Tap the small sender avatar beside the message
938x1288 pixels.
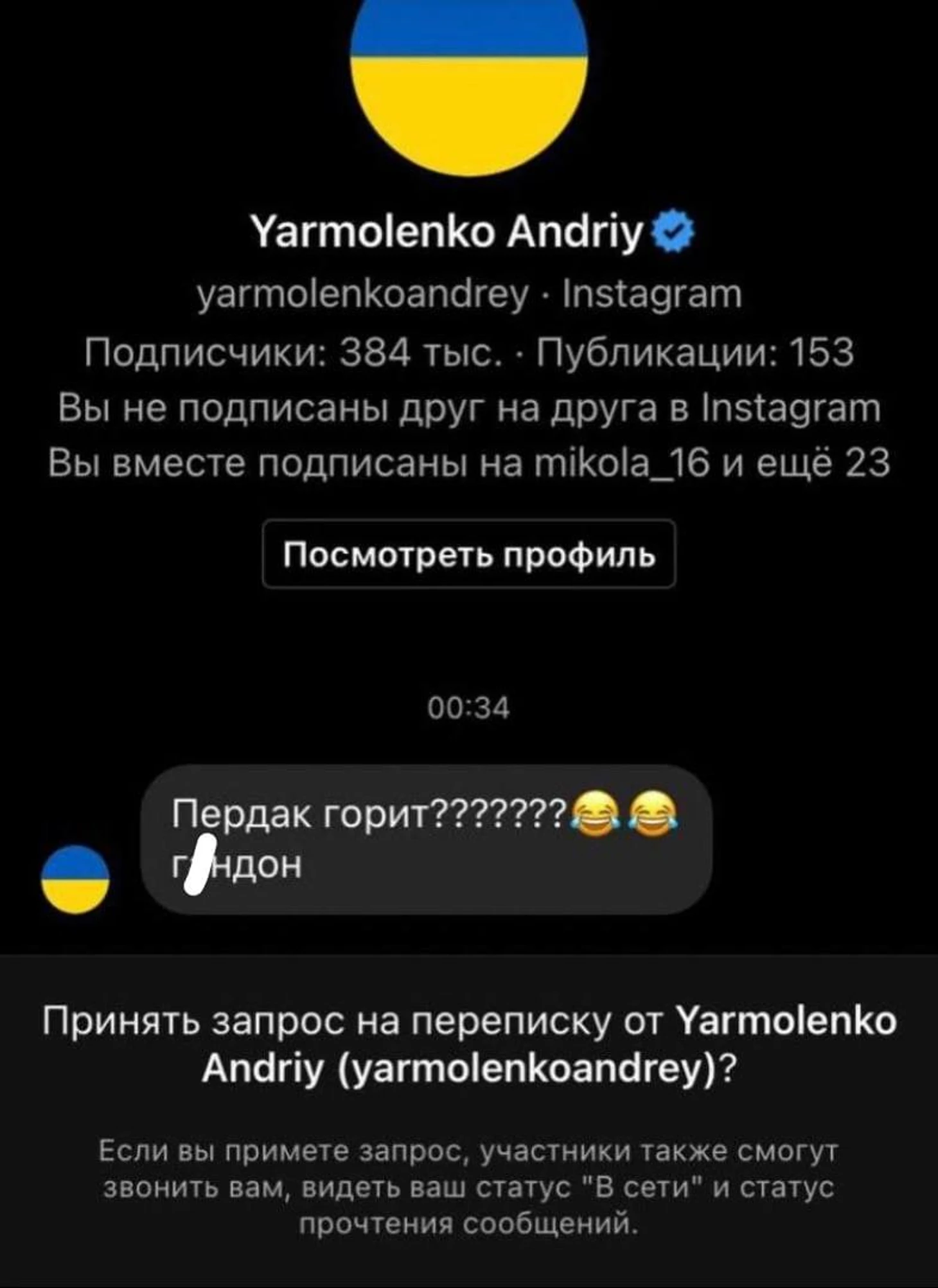75,879
